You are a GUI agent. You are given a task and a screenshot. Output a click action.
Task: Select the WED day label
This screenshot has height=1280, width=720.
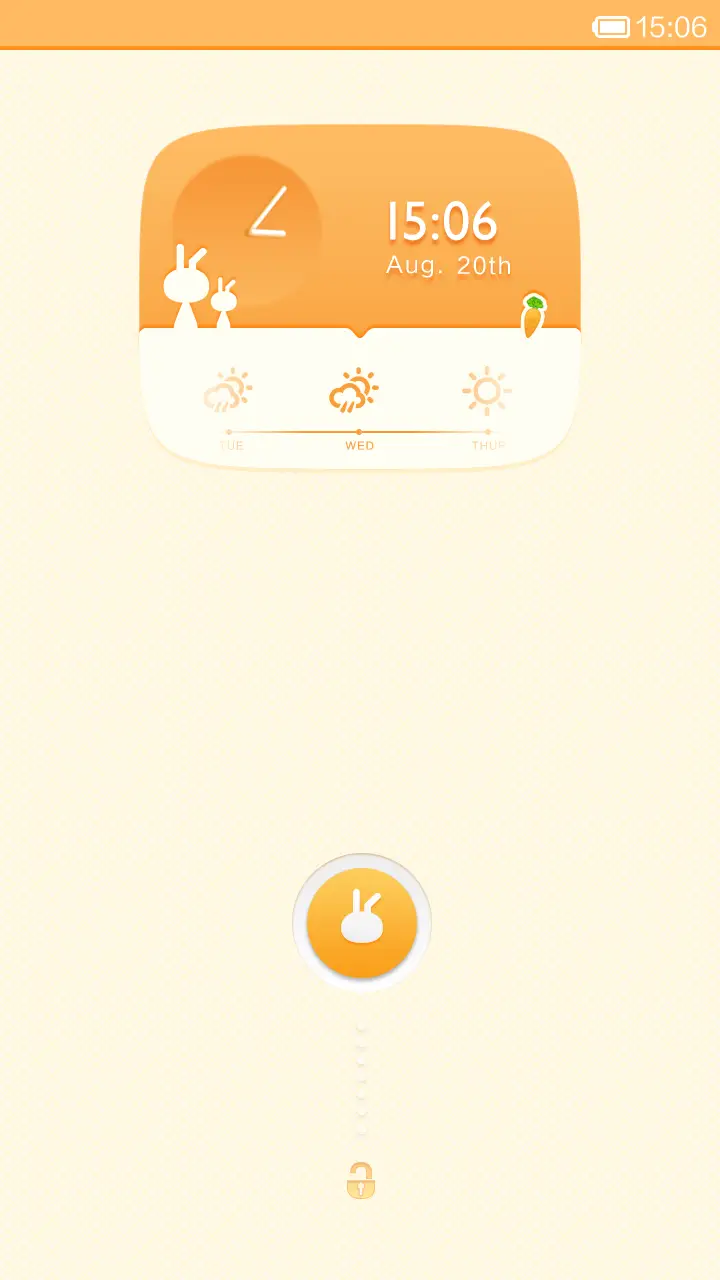tap(359, 445)
